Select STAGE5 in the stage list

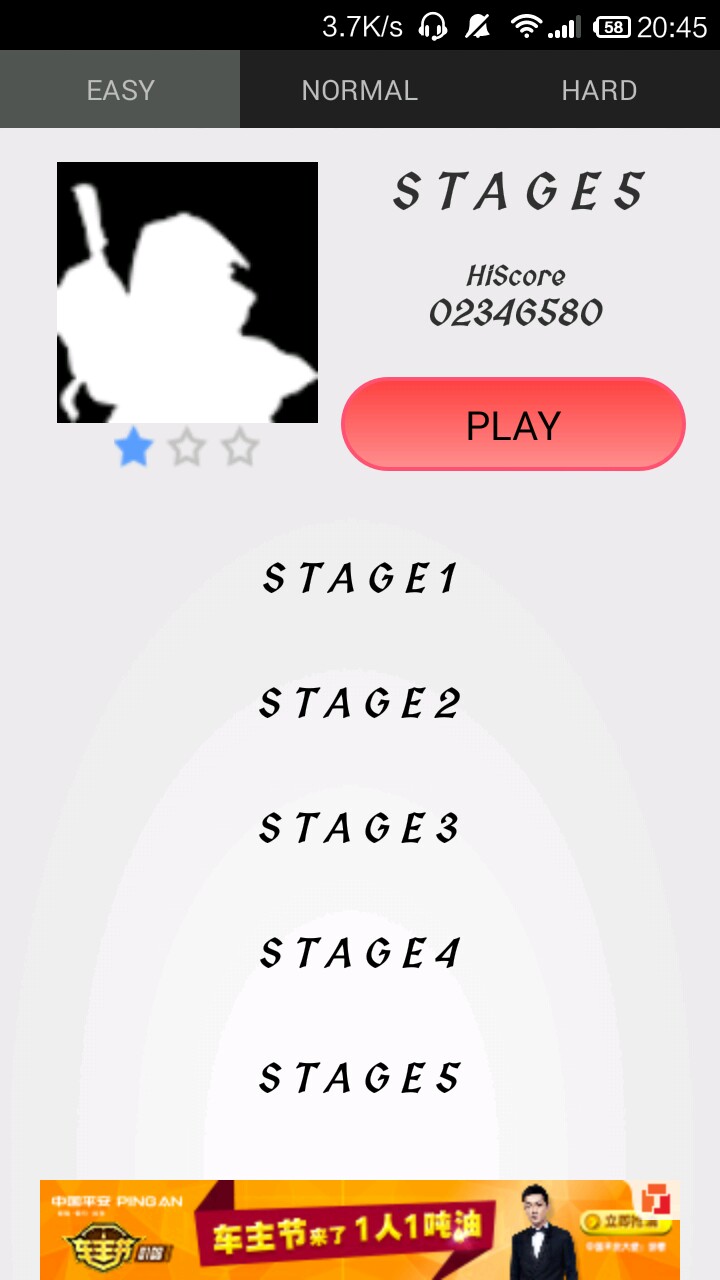360,1078
